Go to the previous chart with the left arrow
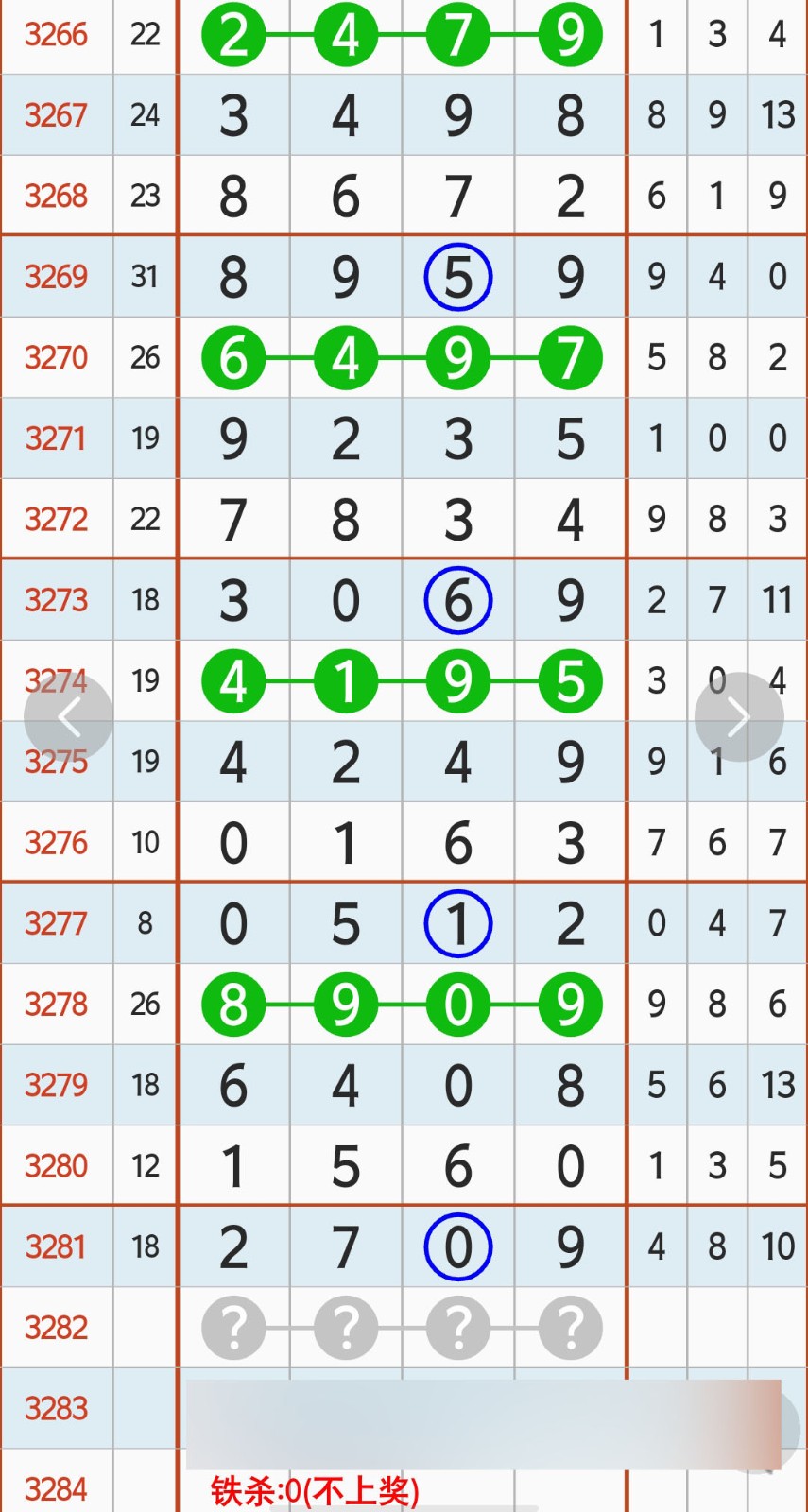808x1512 pixels. point(68,717)
